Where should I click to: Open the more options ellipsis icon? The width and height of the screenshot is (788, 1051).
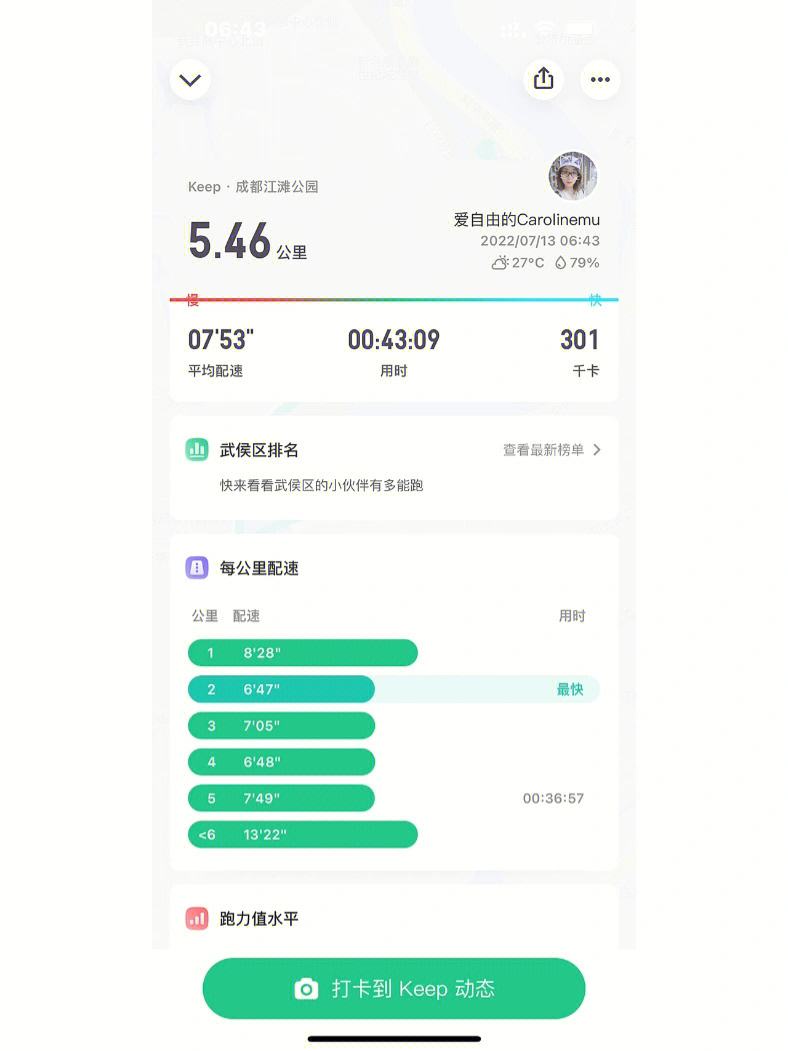pyautogui.click(x=599, y=79)
